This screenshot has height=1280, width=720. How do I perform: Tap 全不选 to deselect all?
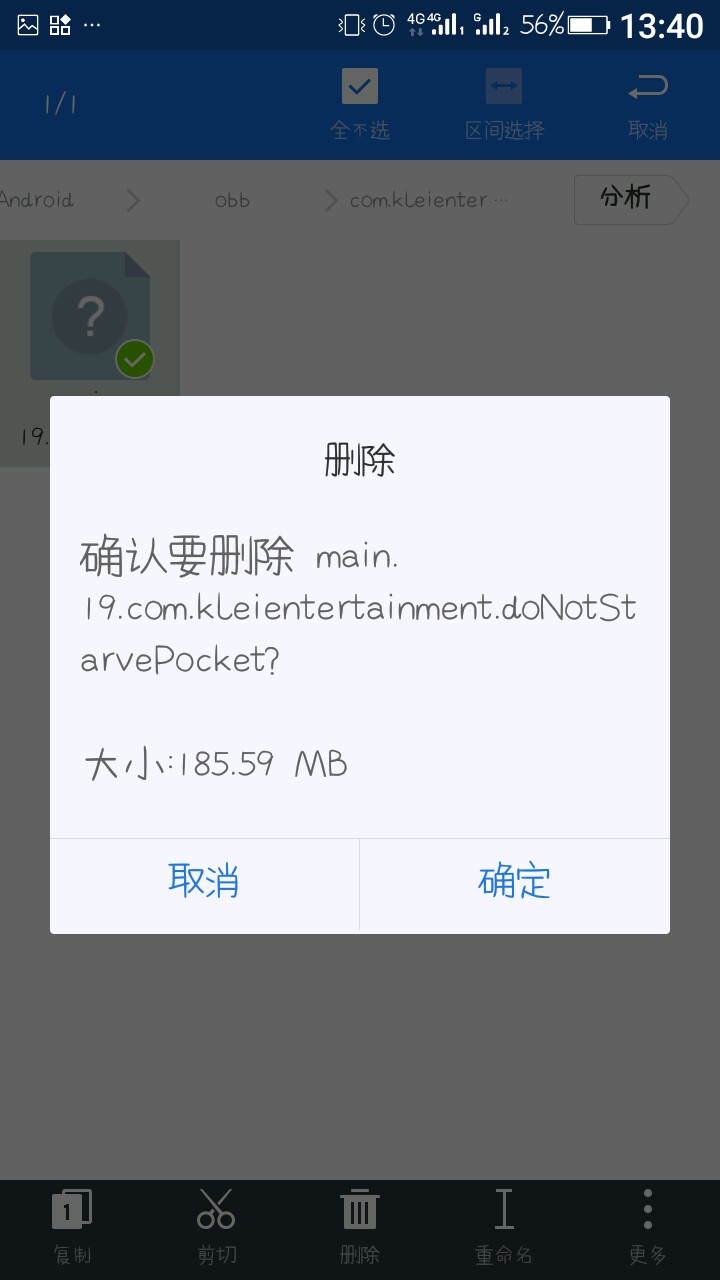360,104
